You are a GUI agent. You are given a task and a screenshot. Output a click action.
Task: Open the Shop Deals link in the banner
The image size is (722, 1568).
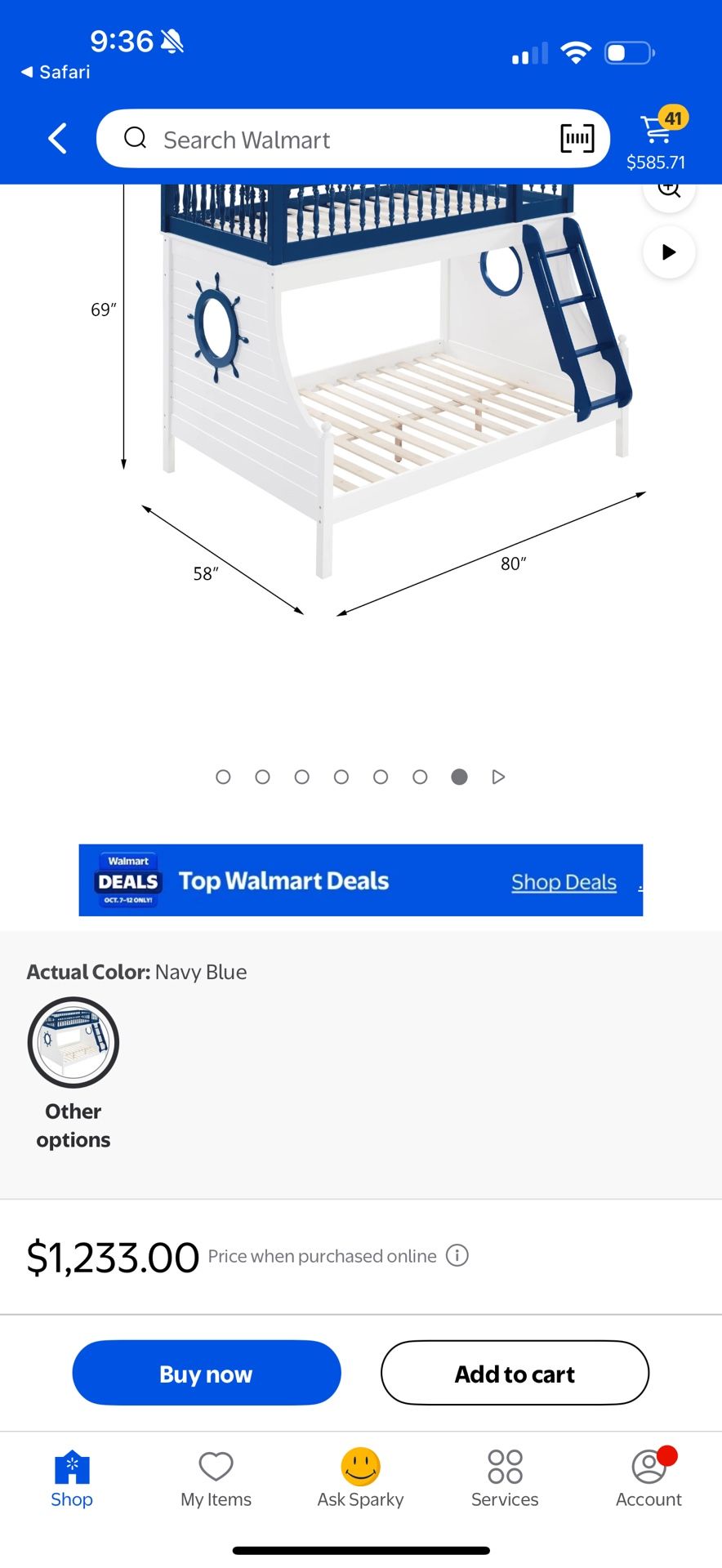pos(564,881)
